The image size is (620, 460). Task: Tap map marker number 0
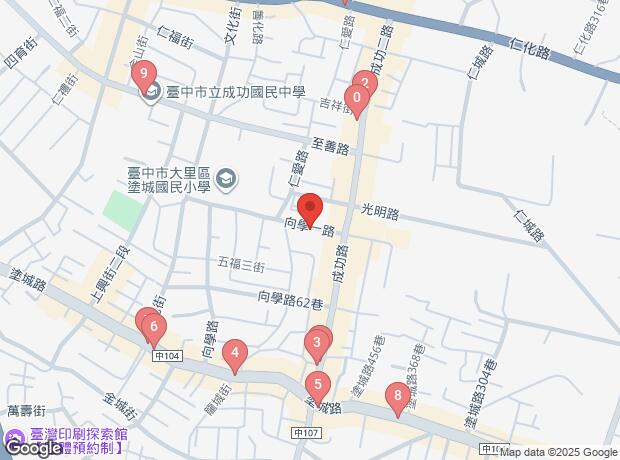tap(354, 99)
